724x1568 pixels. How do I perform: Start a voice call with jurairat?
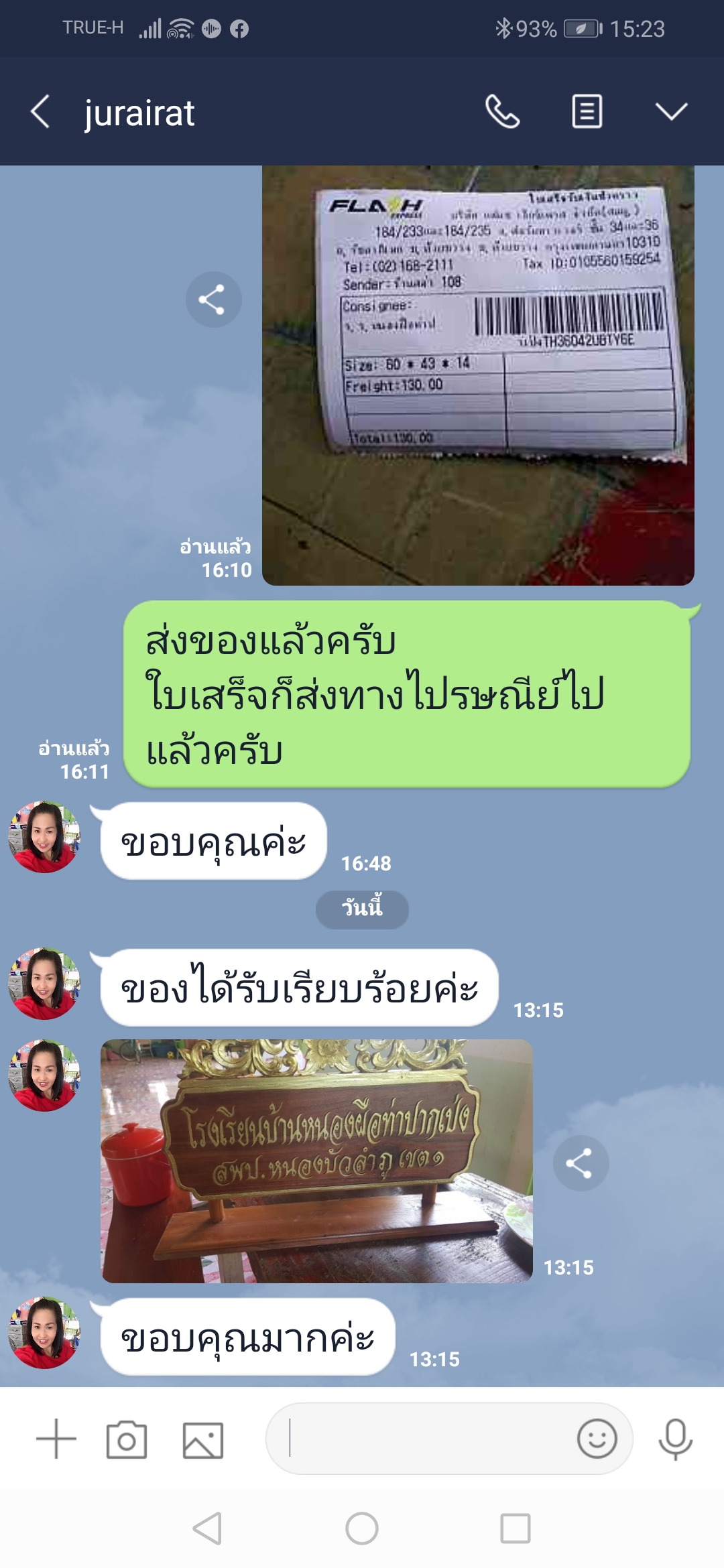[502, 111]
